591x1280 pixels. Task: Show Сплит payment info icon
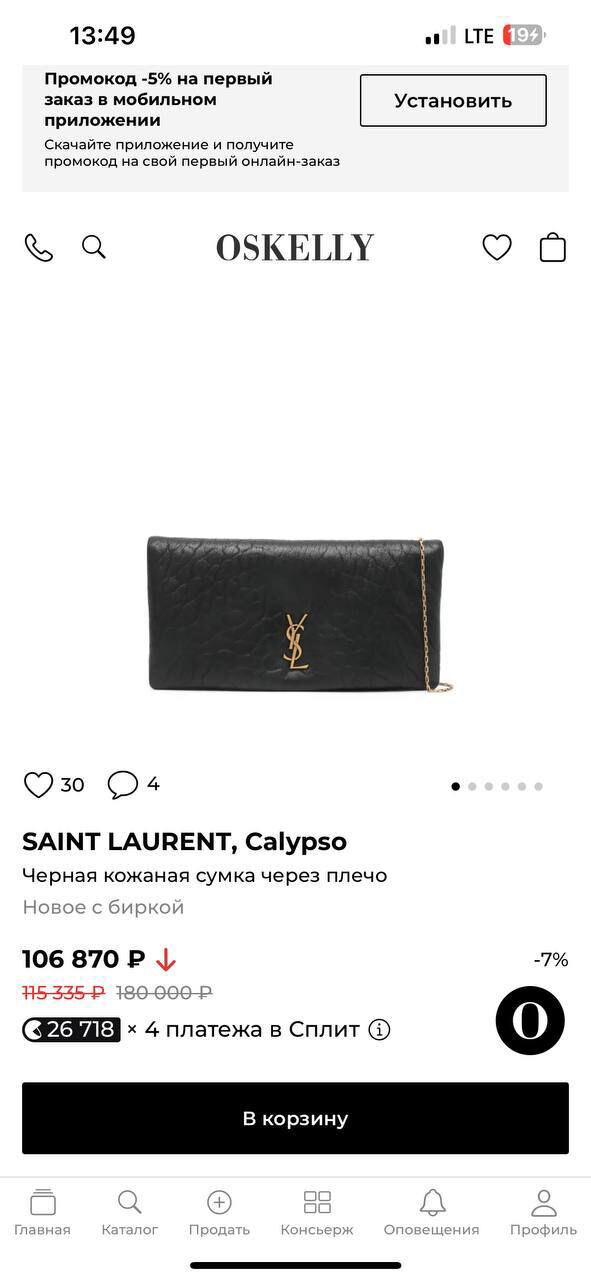378,1029
